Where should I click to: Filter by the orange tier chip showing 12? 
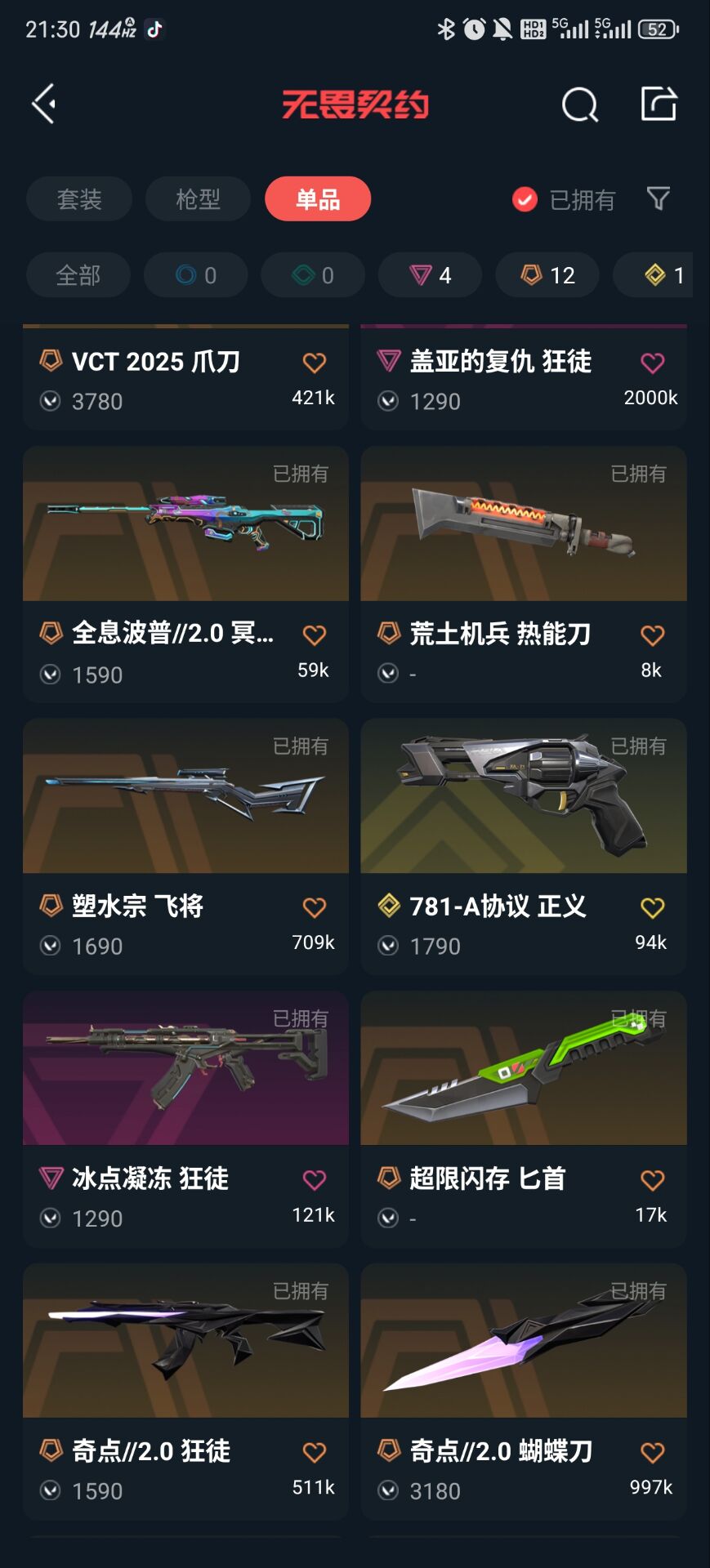(547, 275)
